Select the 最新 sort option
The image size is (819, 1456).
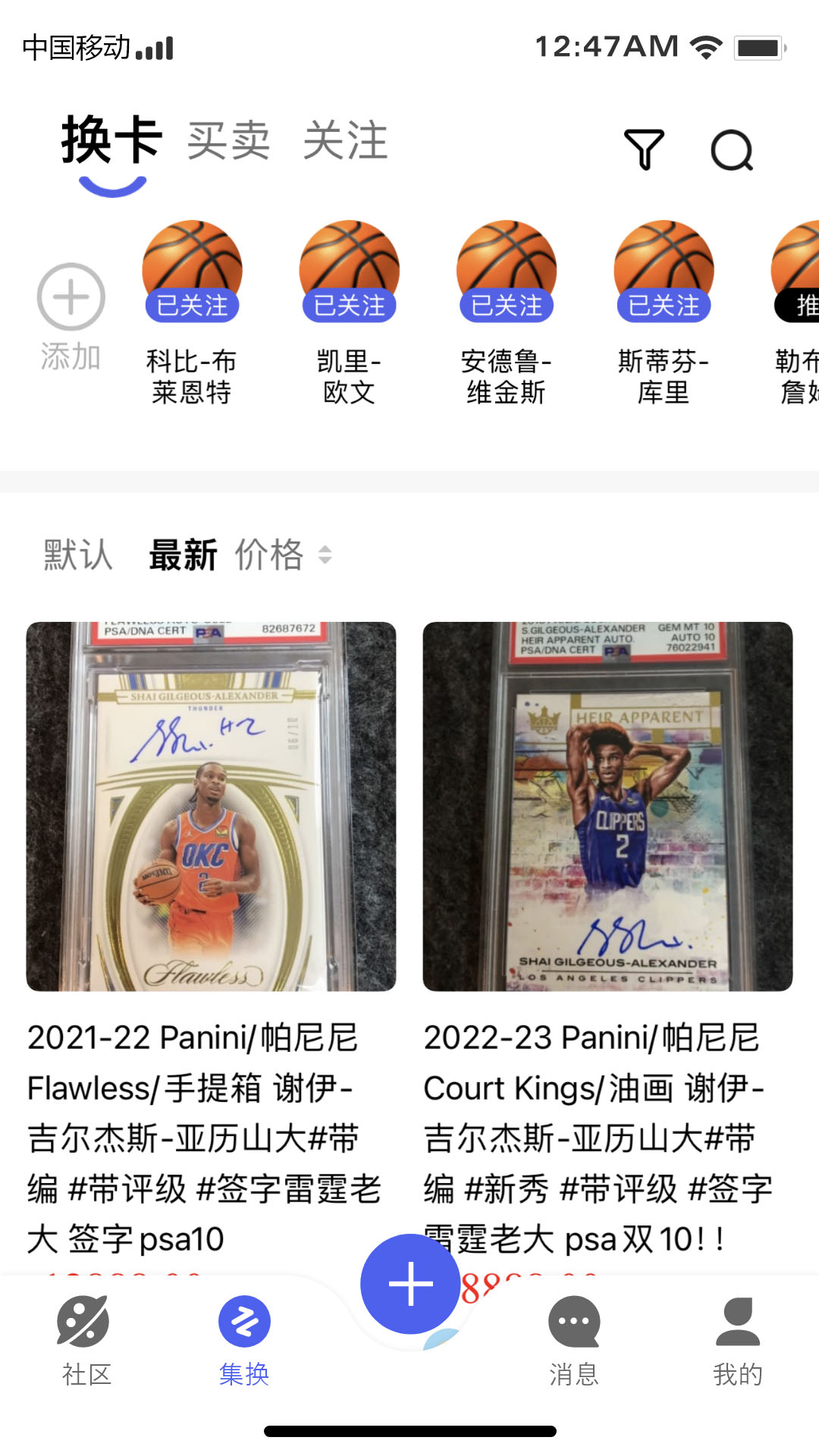coord(184,555)
